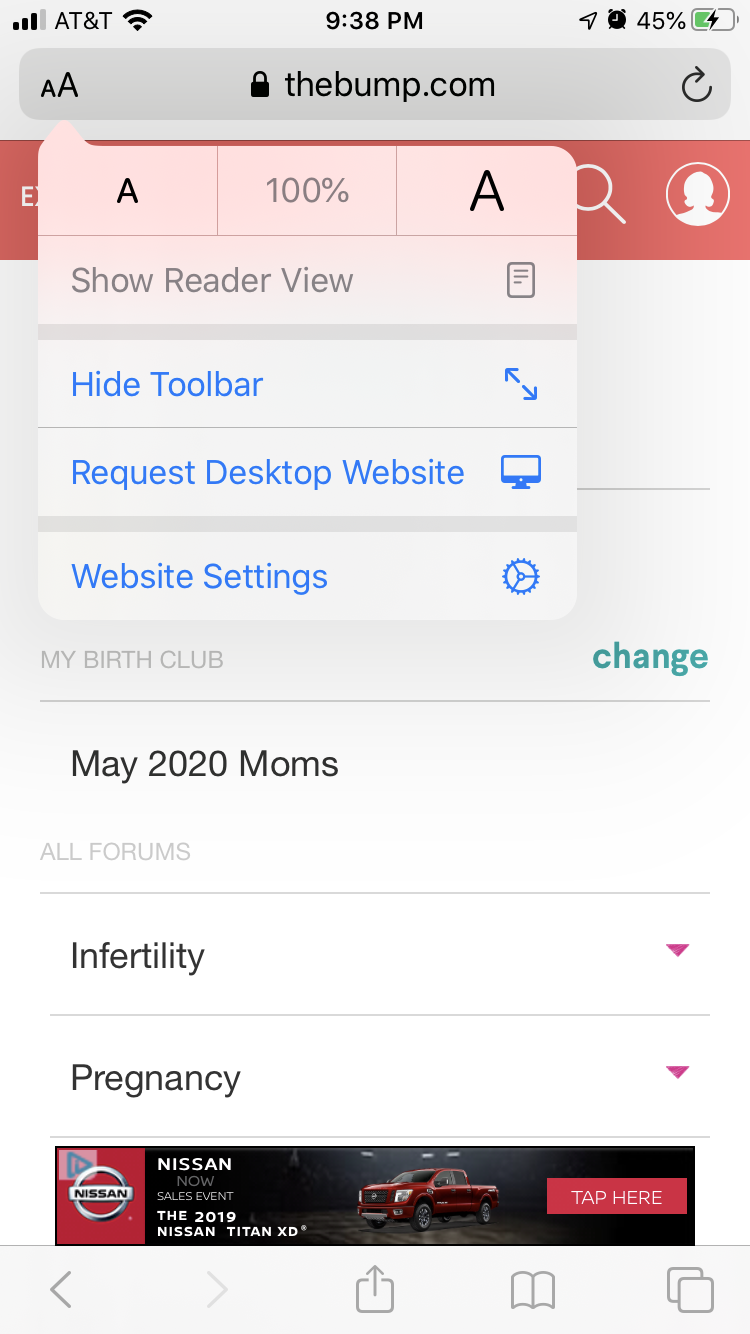This screenshot has width=750, height=1334.
Task: Show open Safari tabs
Action: (x=689, y=1289)
